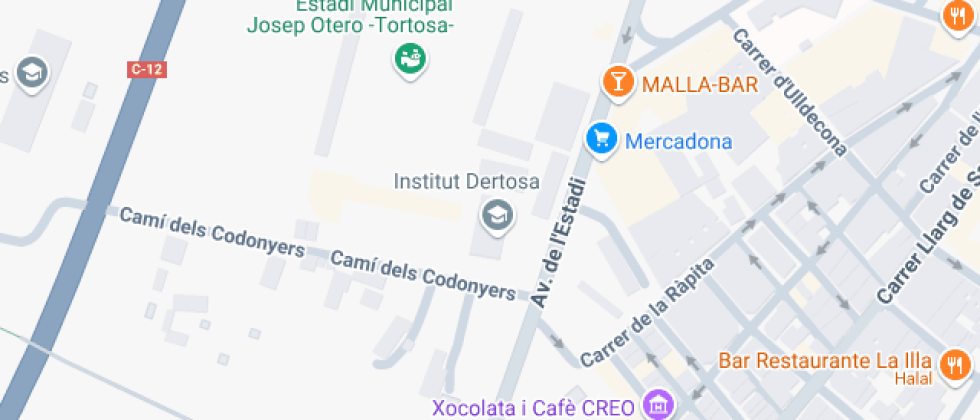Select the MALLA-BAR map marker

[618, 83]
